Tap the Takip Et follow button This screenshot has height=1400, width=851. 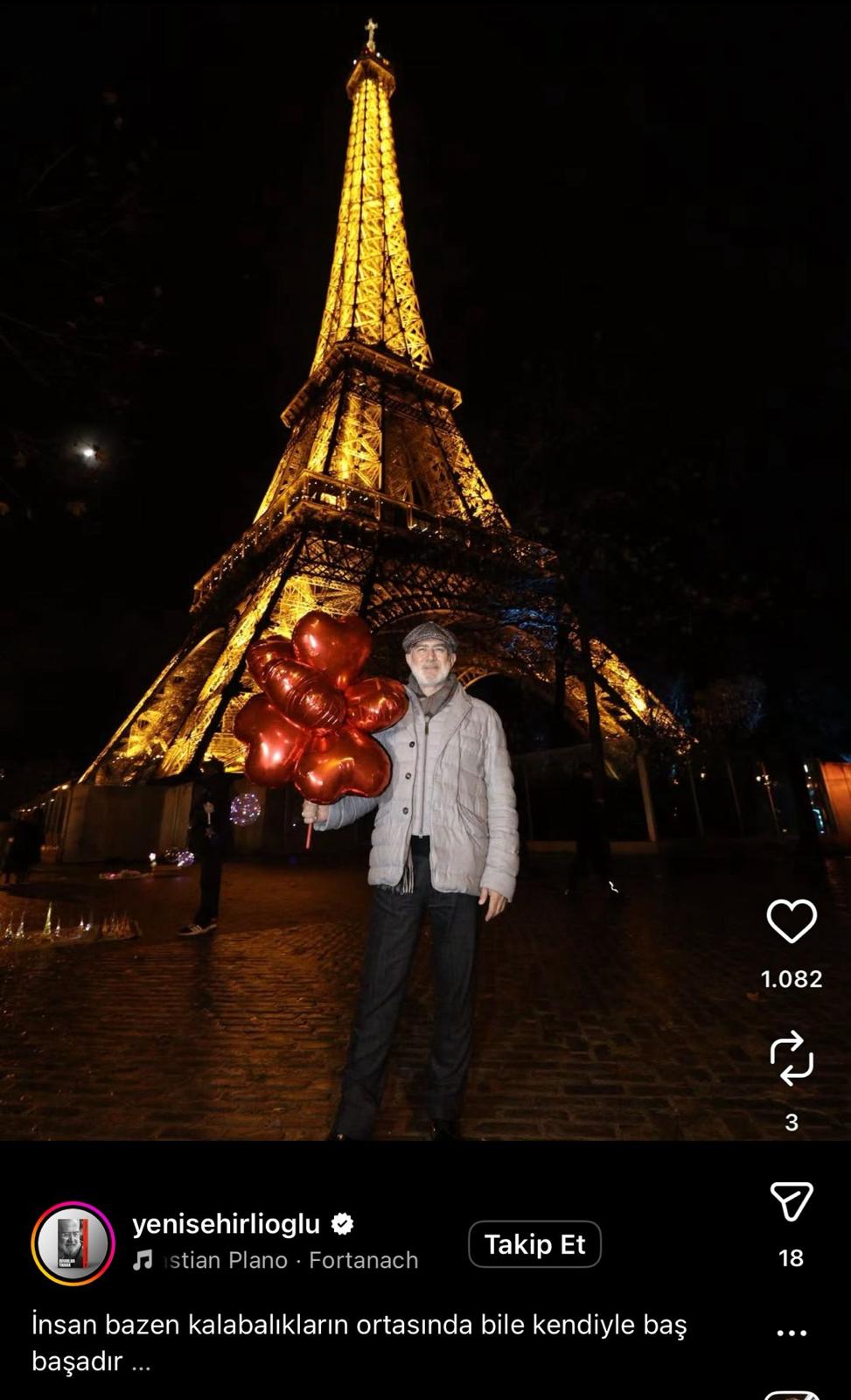(x=534, y=1244)
